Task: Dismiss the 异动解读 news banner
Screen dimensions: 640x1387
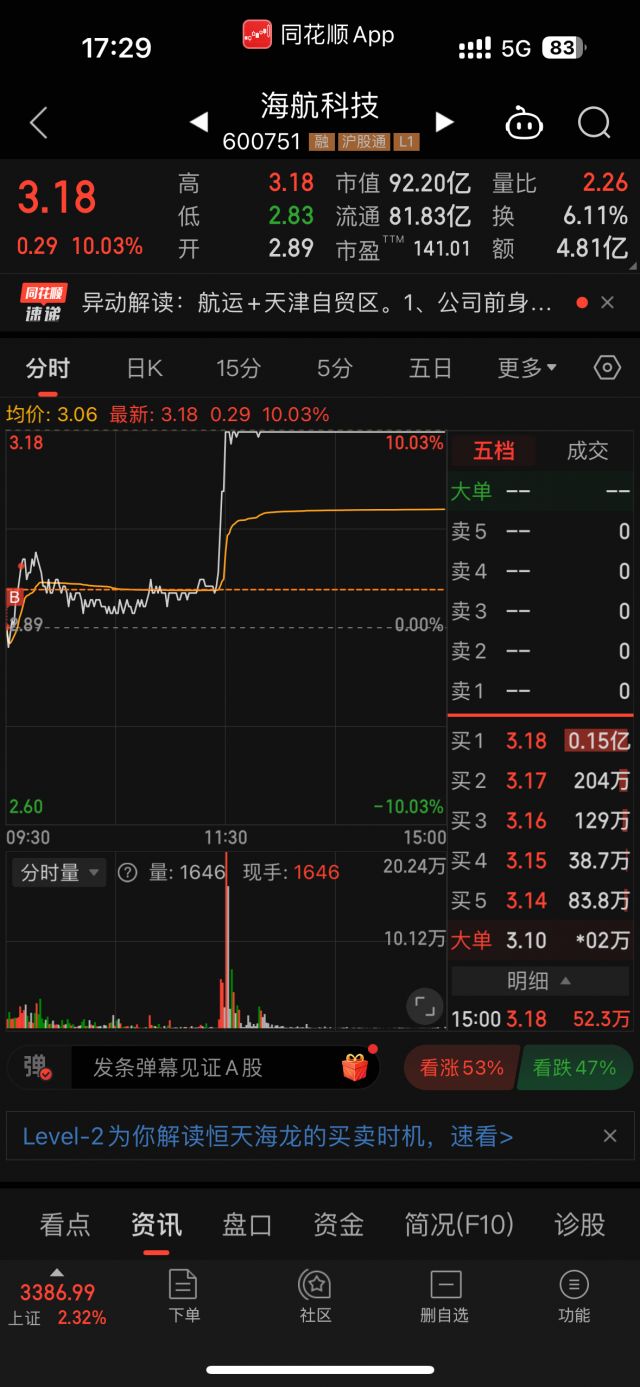Action: (608, 302)
